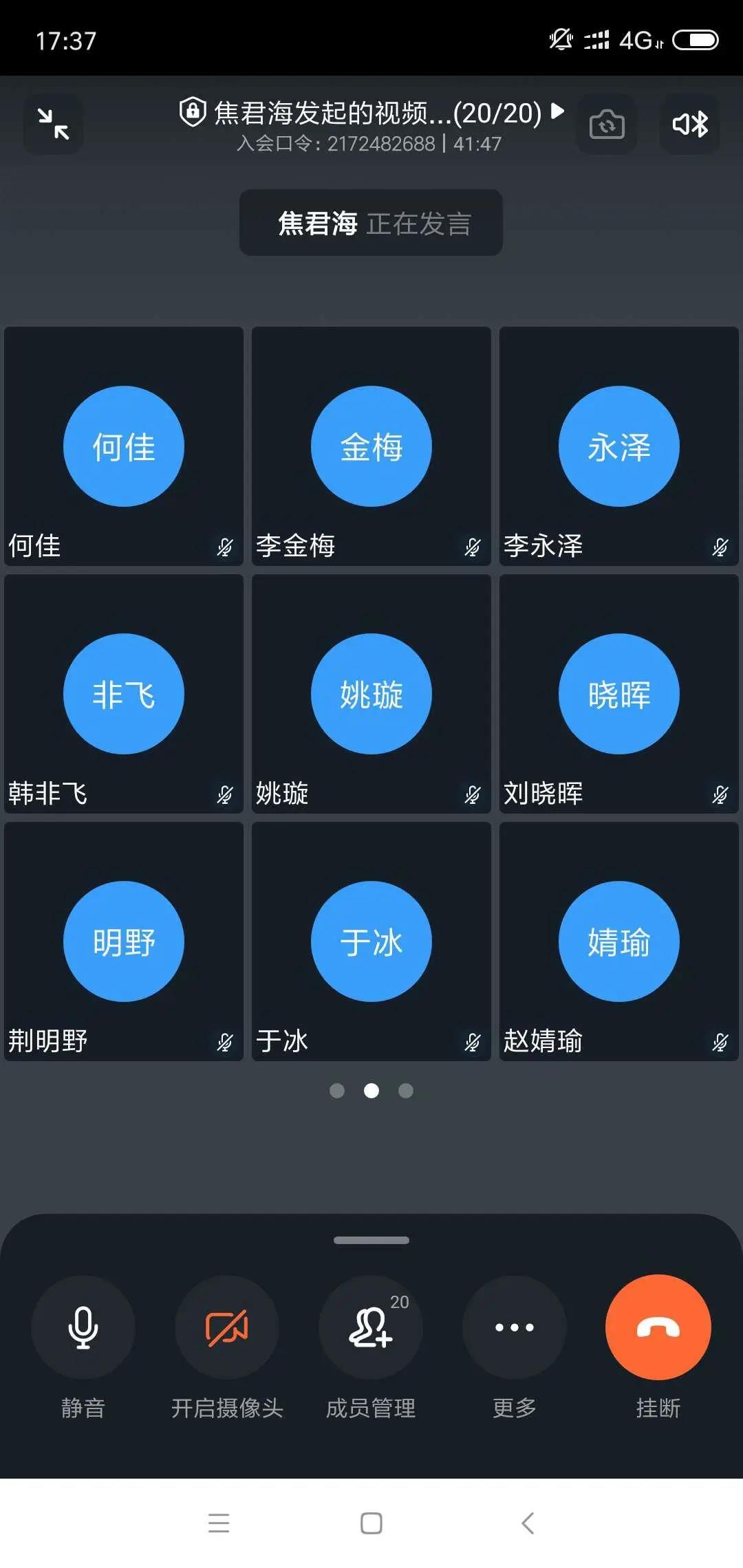This screenshot has height=1568, width=743.
Task: Open 成员管理 member management
Action: tap(371, 1327)
